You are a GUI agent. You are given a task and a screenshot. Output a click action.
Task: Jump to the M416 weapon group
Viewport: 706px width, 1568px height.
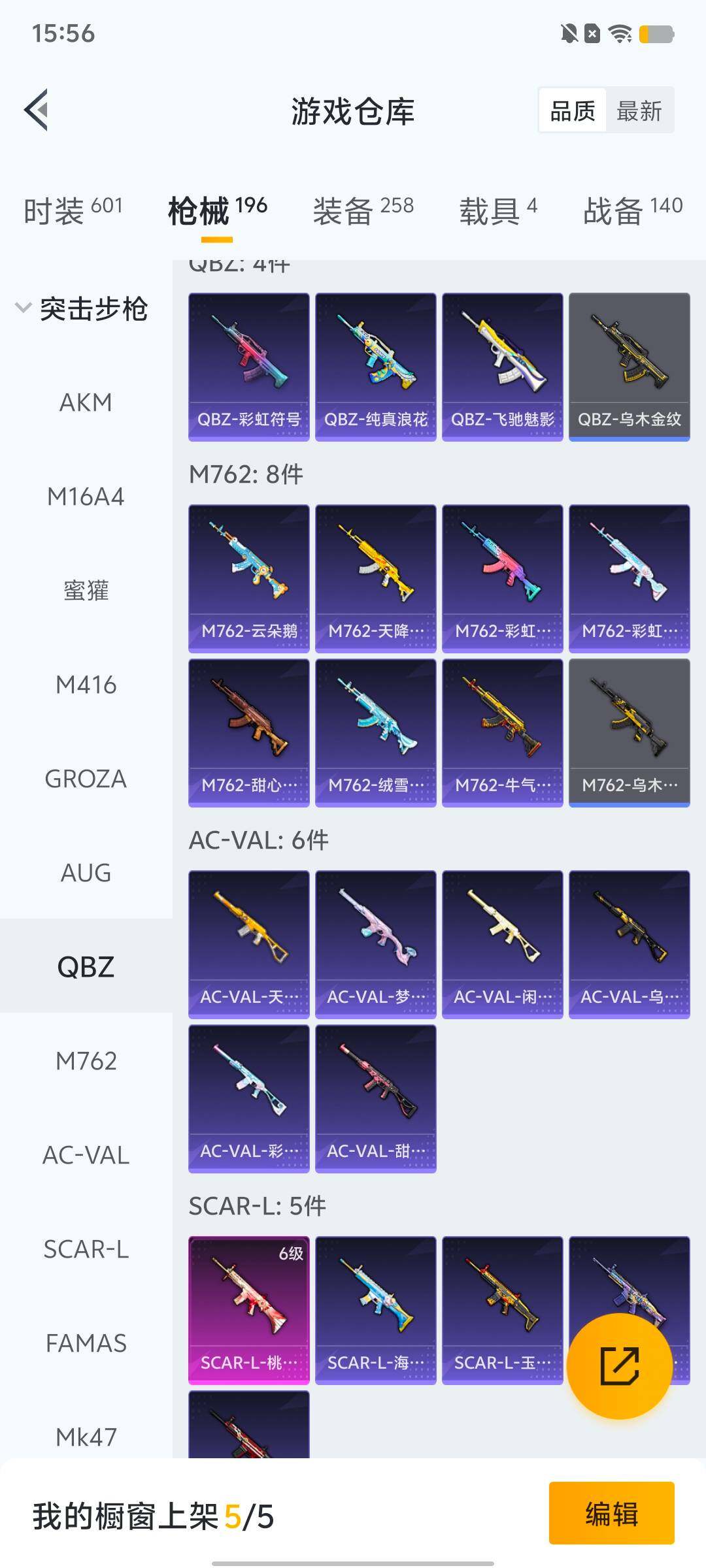[x=86, y=685]
